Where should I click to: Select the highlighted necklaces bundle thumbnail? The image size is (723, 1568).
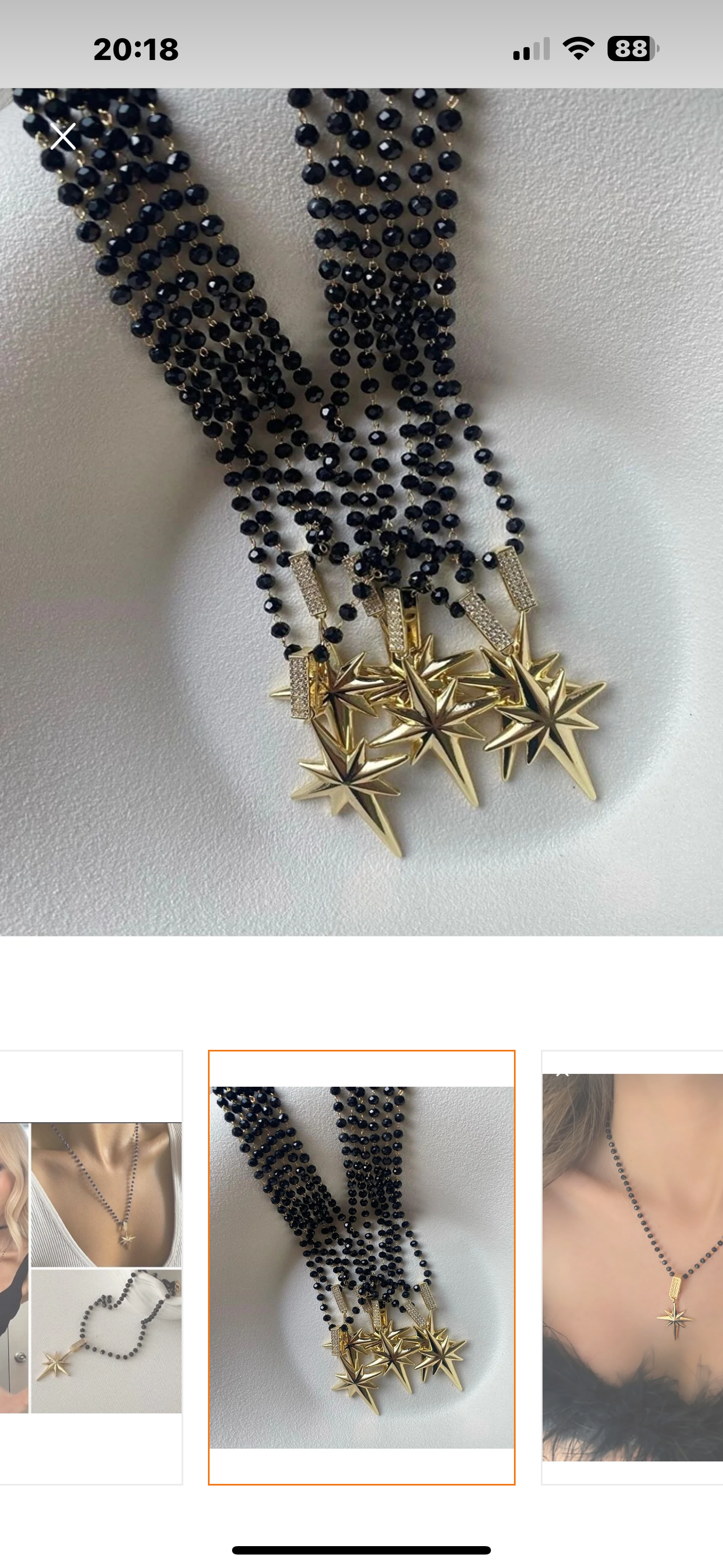click(x=361, y=1267)
